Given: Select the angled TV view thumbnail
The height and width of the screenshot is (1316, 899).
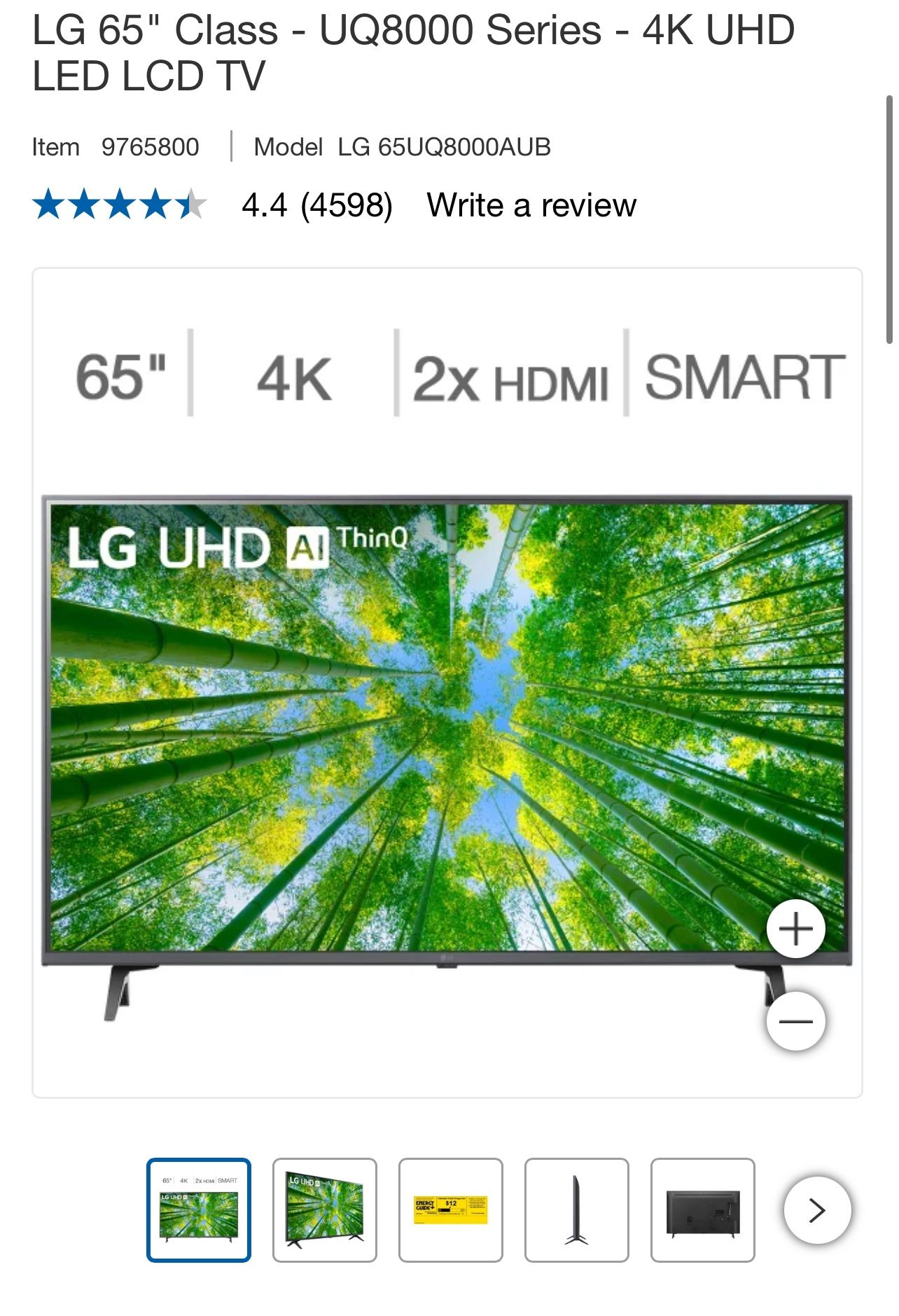Looking at the screenshot, I should [325, 1210].
